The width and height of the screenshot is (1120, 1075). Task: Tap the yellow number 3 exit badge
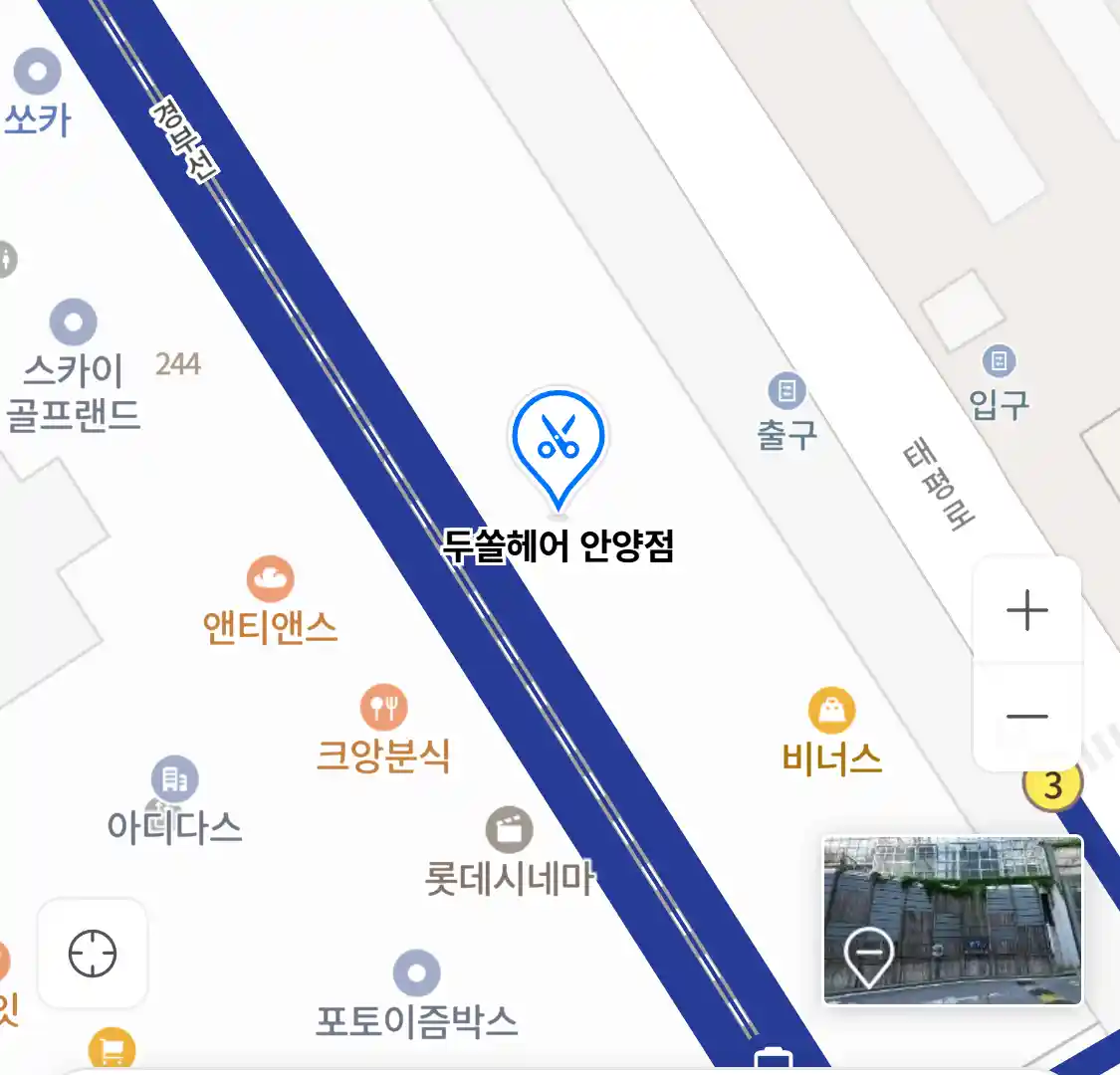click(x=1052, y=786)
